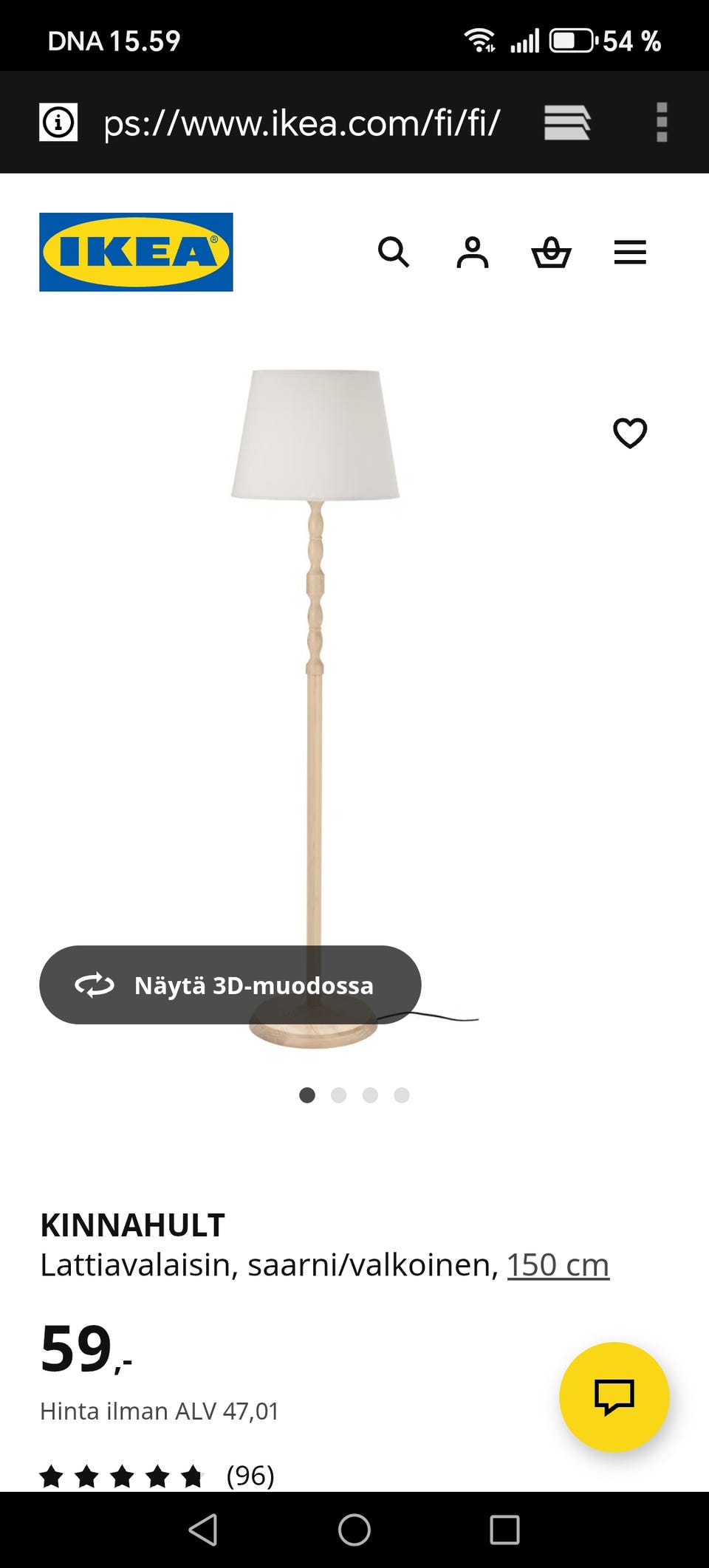Viewport: 709px width, 1568px height.
Task: Open the shopping basket
Action: coord(551,253)
